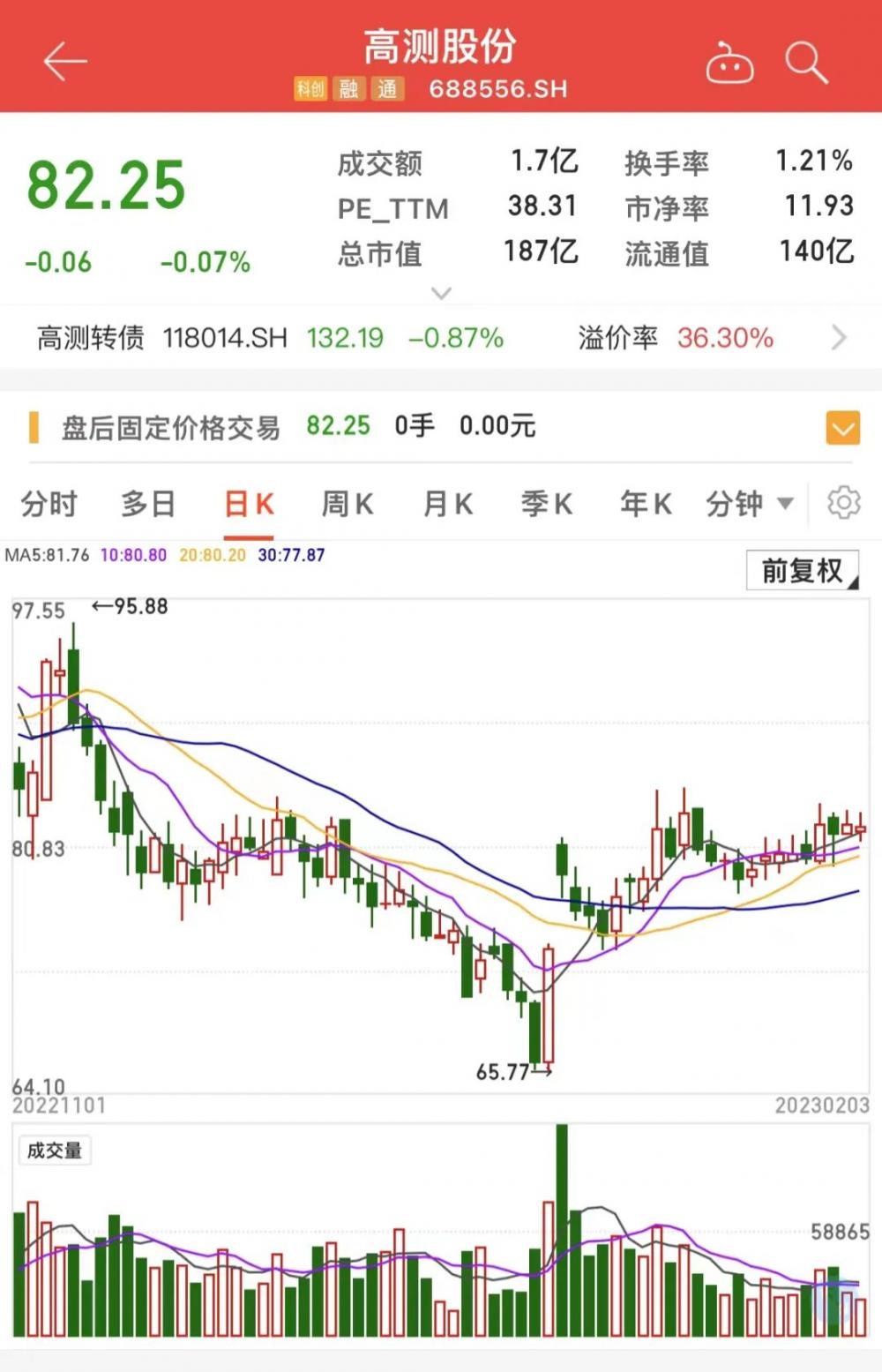Viewport: 882px width, 1372px height.
Task: Expand the 盘后固定价格交易 section
Action: coord(842,428)
